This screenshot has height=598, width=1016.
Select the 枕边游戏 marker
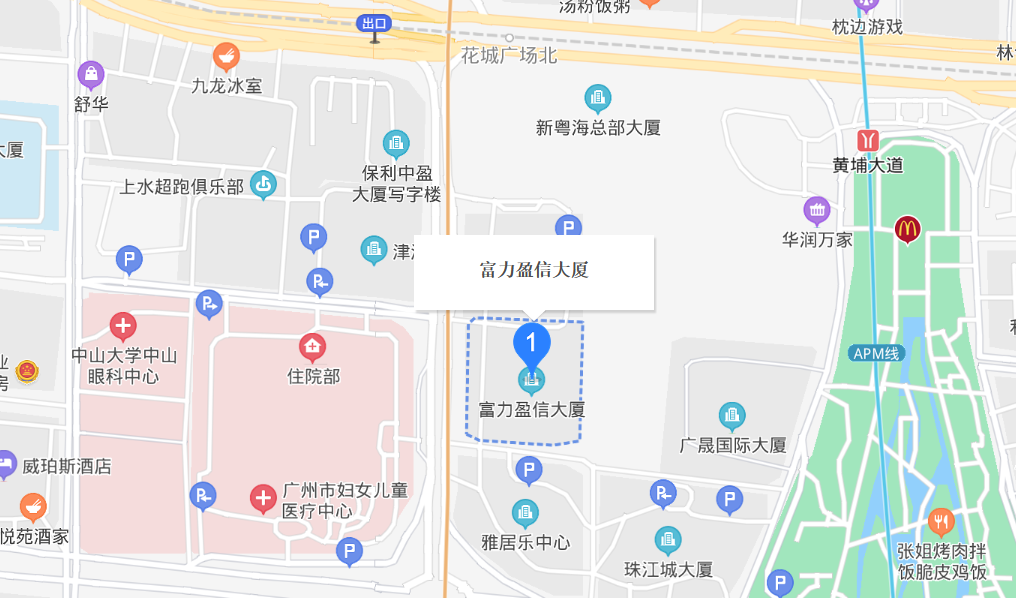867,5
